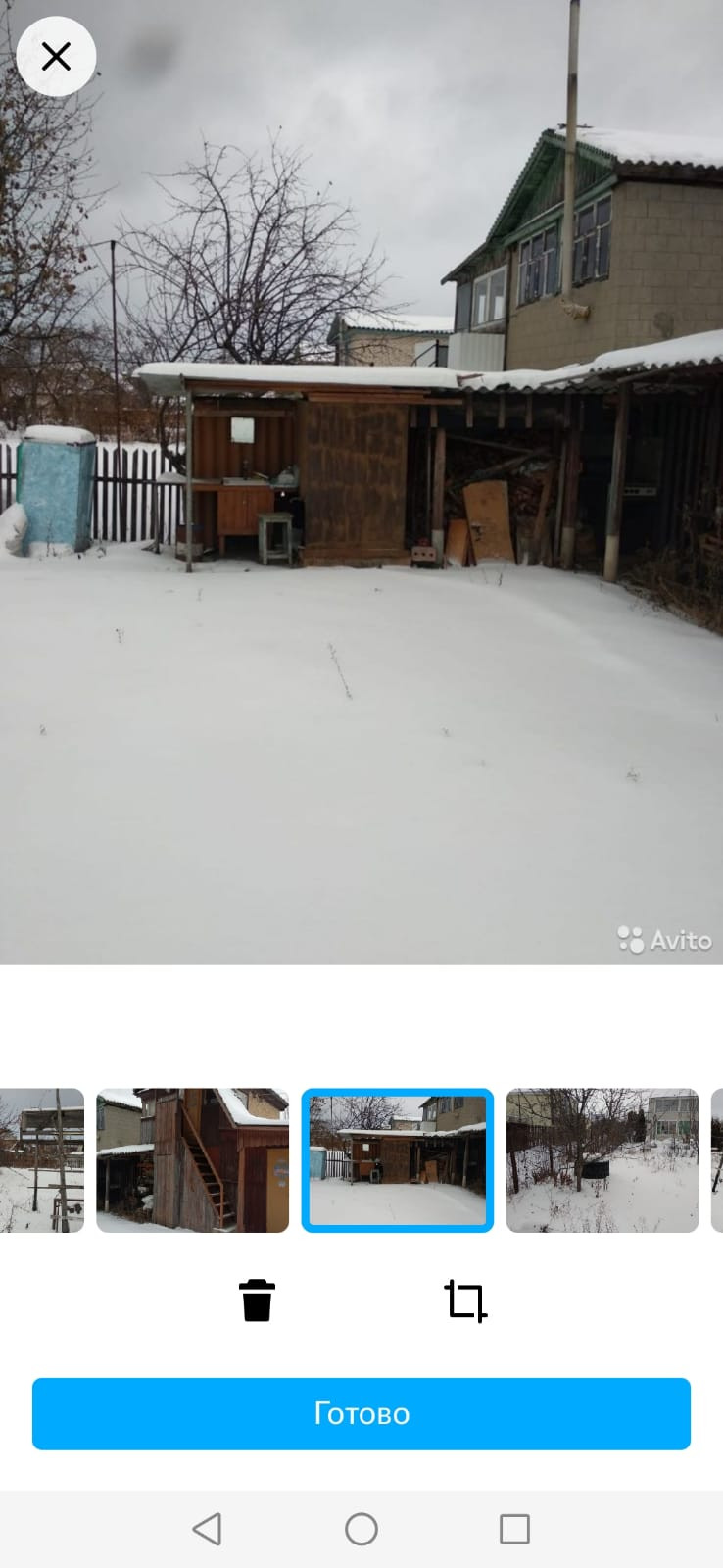Open the crop tool
The image size is (723, 1568).
(465, 1300)
